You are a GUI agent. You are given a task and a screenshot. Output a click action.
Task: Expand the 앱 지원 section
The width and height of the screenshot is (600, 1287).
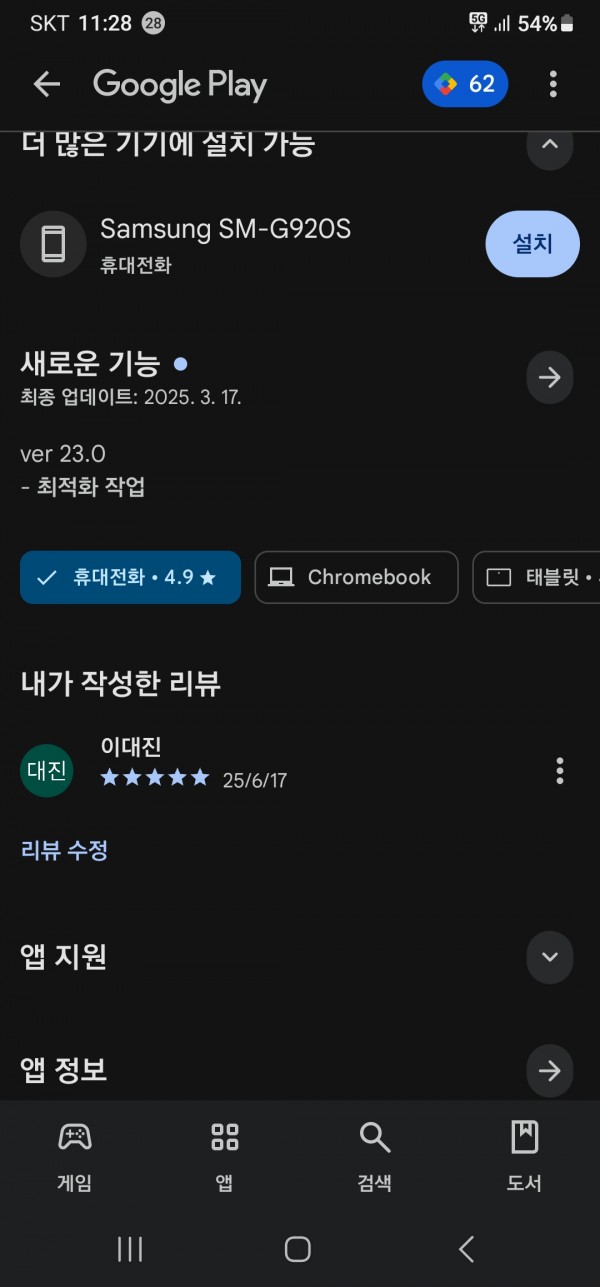(549, 957)
